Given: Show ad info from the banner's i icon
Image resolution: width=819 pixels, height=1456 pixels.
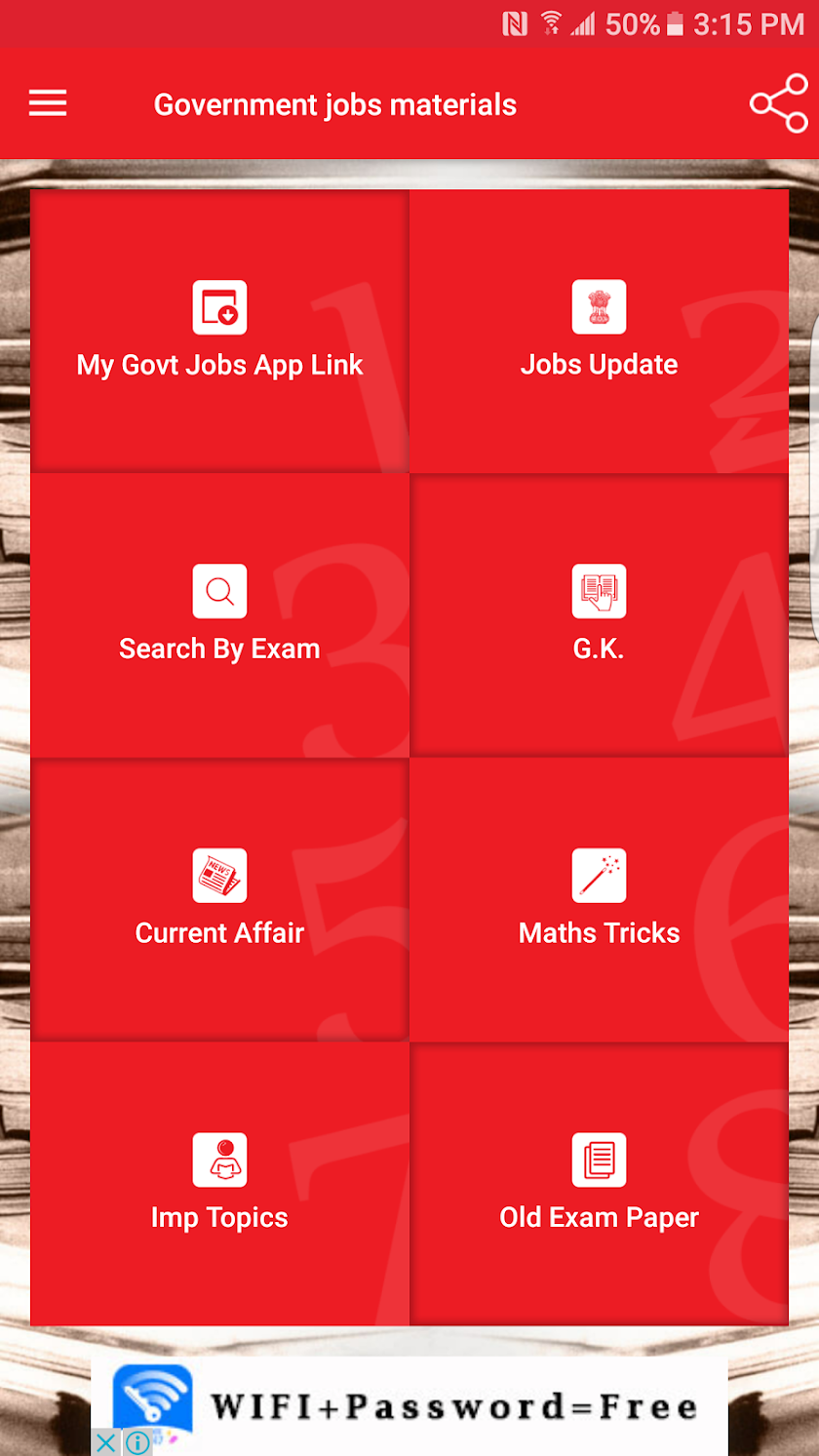Looking at the screenshot, I should point(137,1441).
